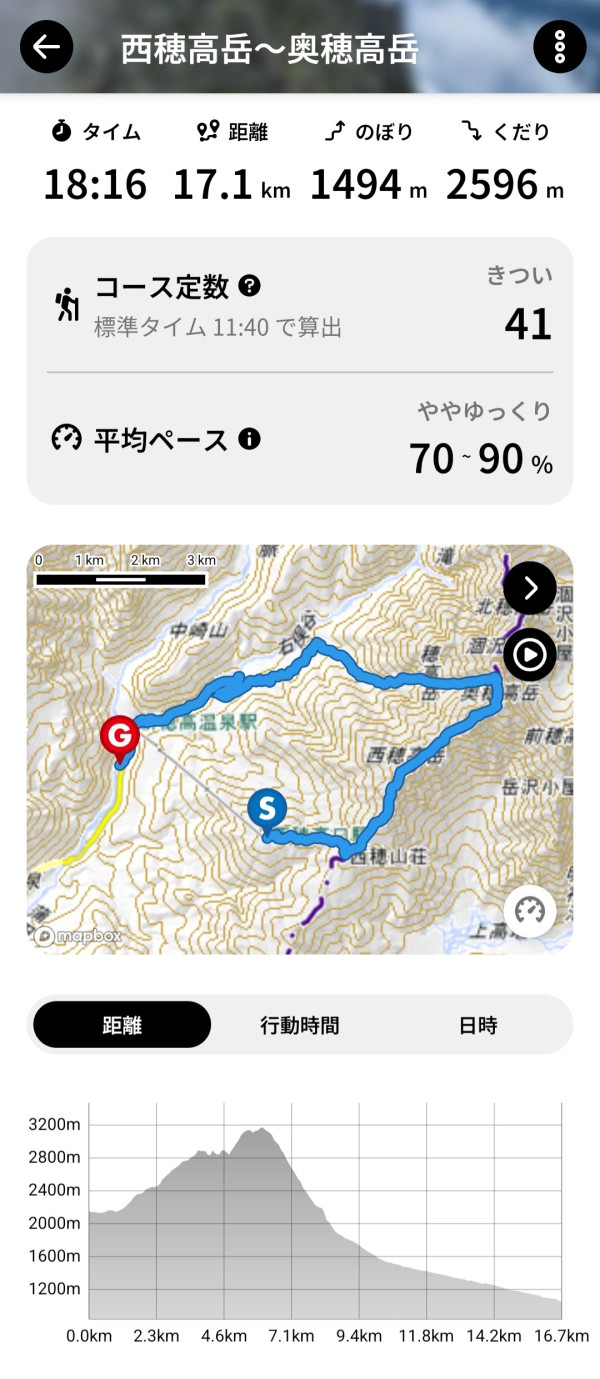
Task: Tap the speedometer icon on the map
Action: click(530, 911)
